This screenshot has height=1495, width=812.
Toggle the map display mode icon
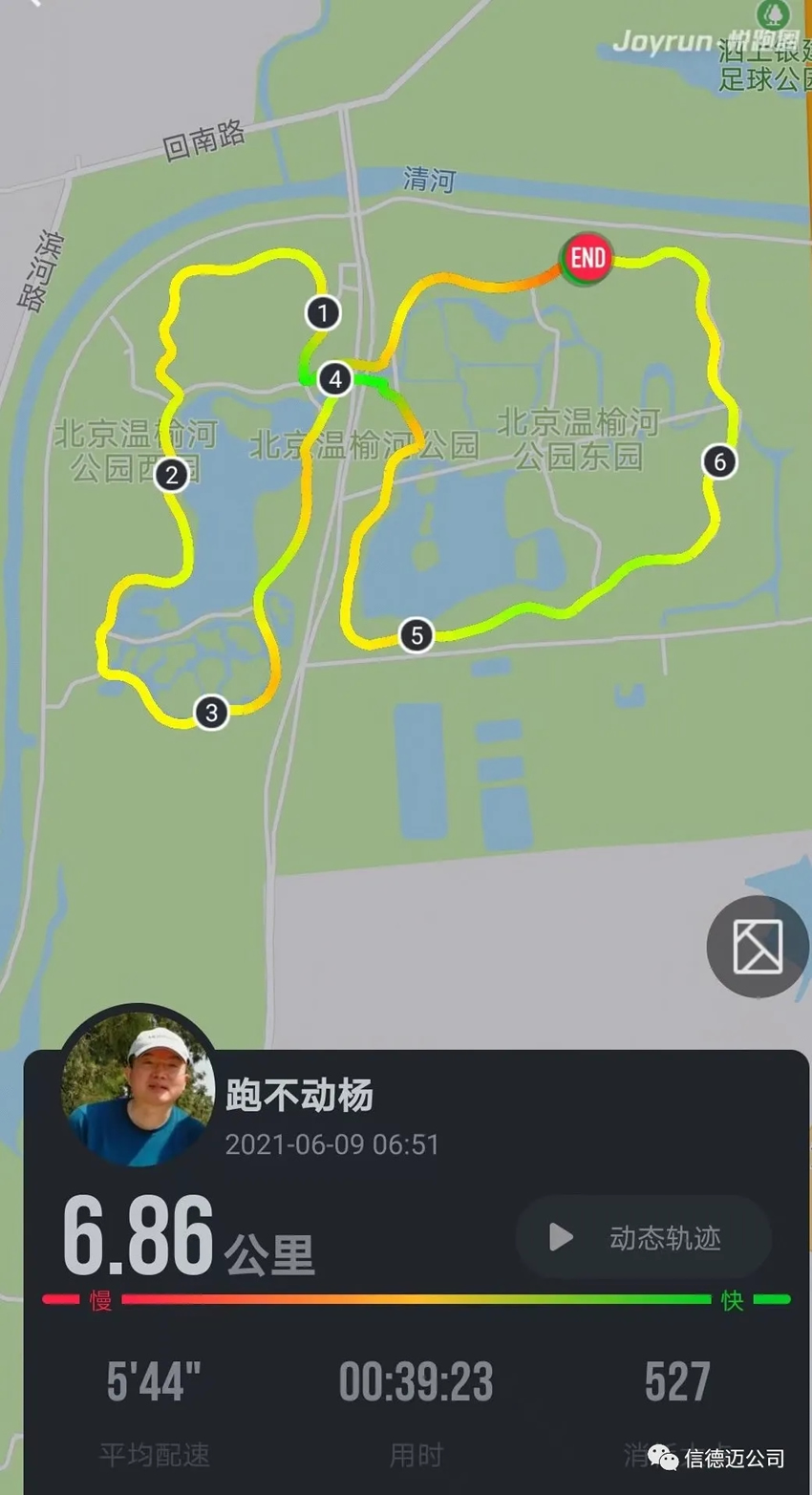[x=758, y=947]
